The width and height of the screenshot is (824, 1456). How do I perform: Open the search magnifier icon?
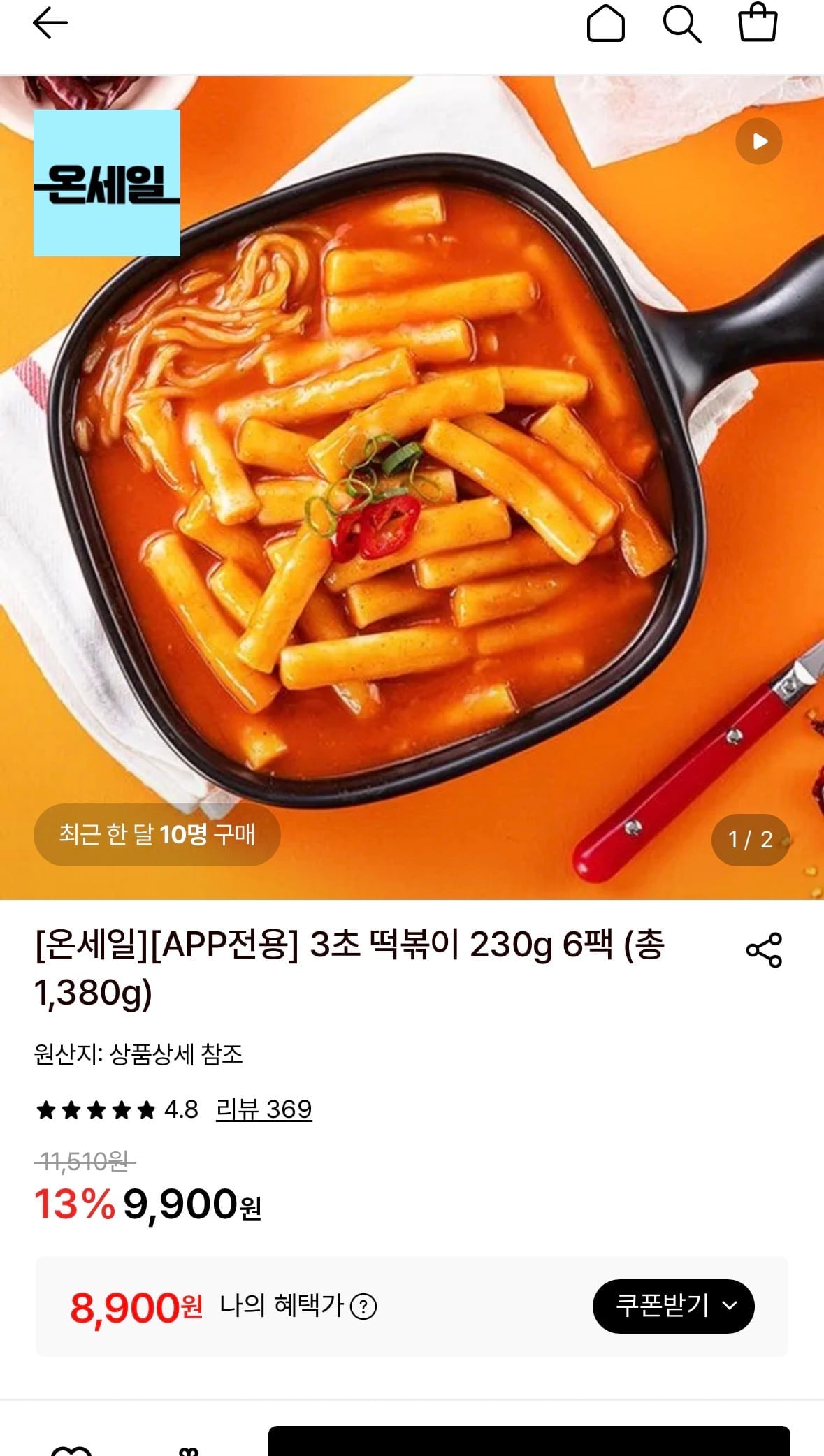point(682,24)
